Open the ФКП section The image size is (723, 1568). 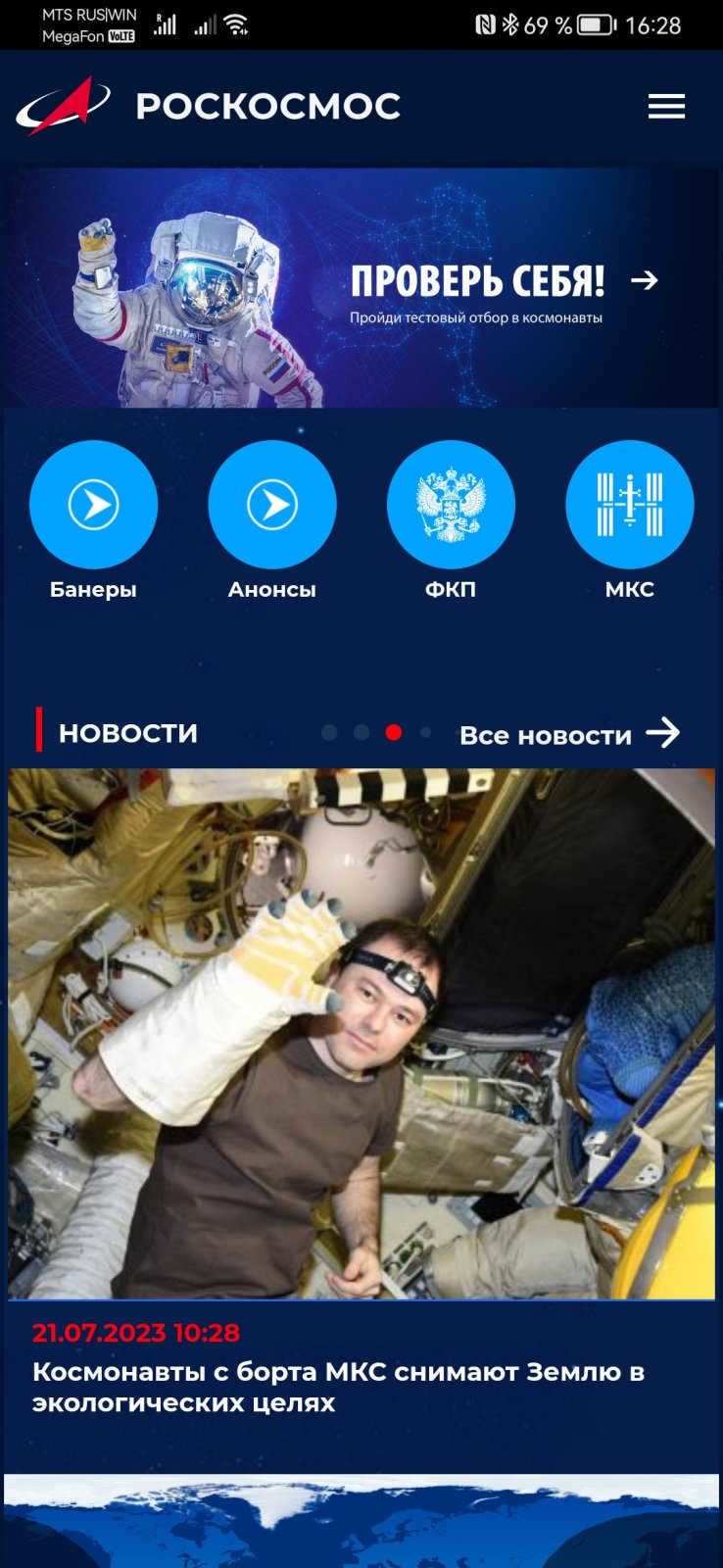[x=451, y=505]
